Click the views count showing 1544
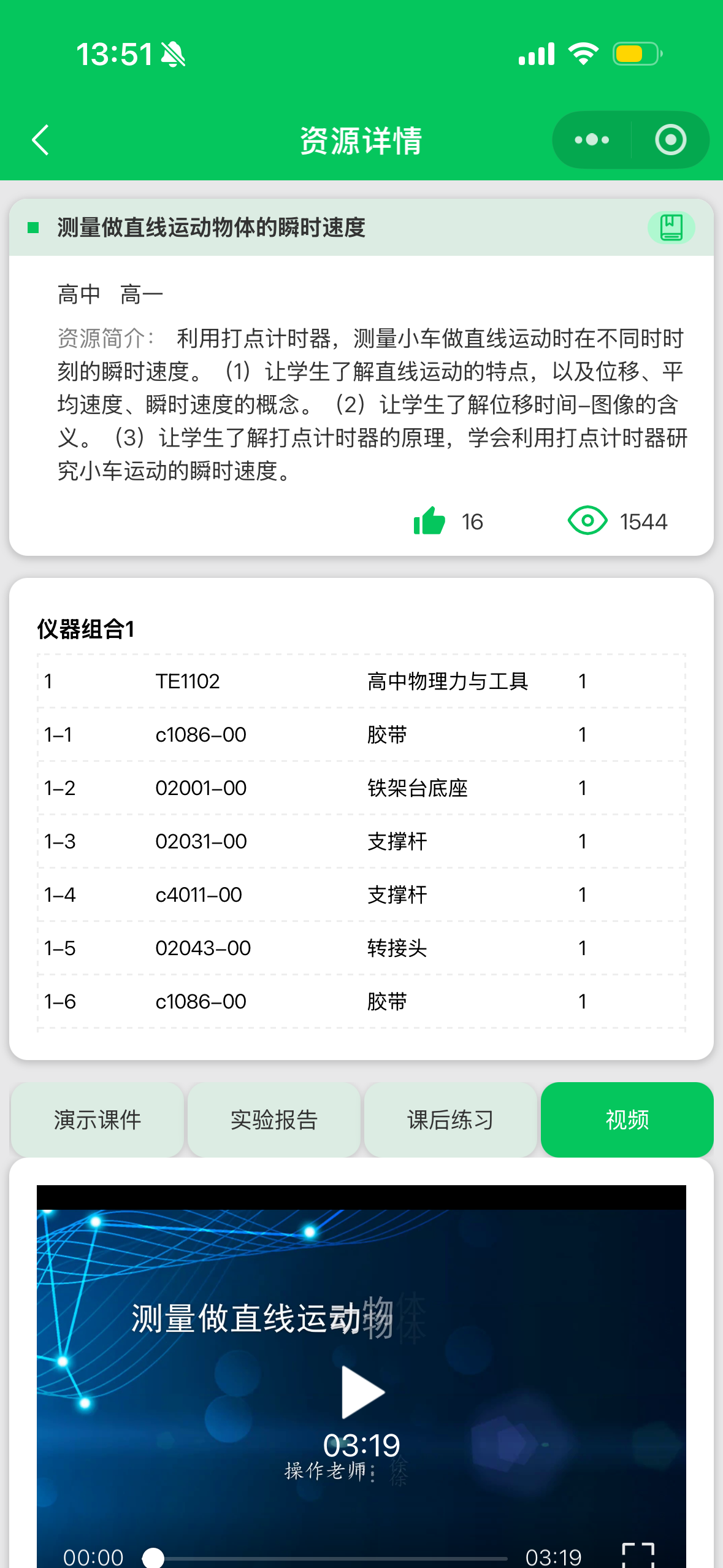Screen dimensions: 723x1568 644,521
